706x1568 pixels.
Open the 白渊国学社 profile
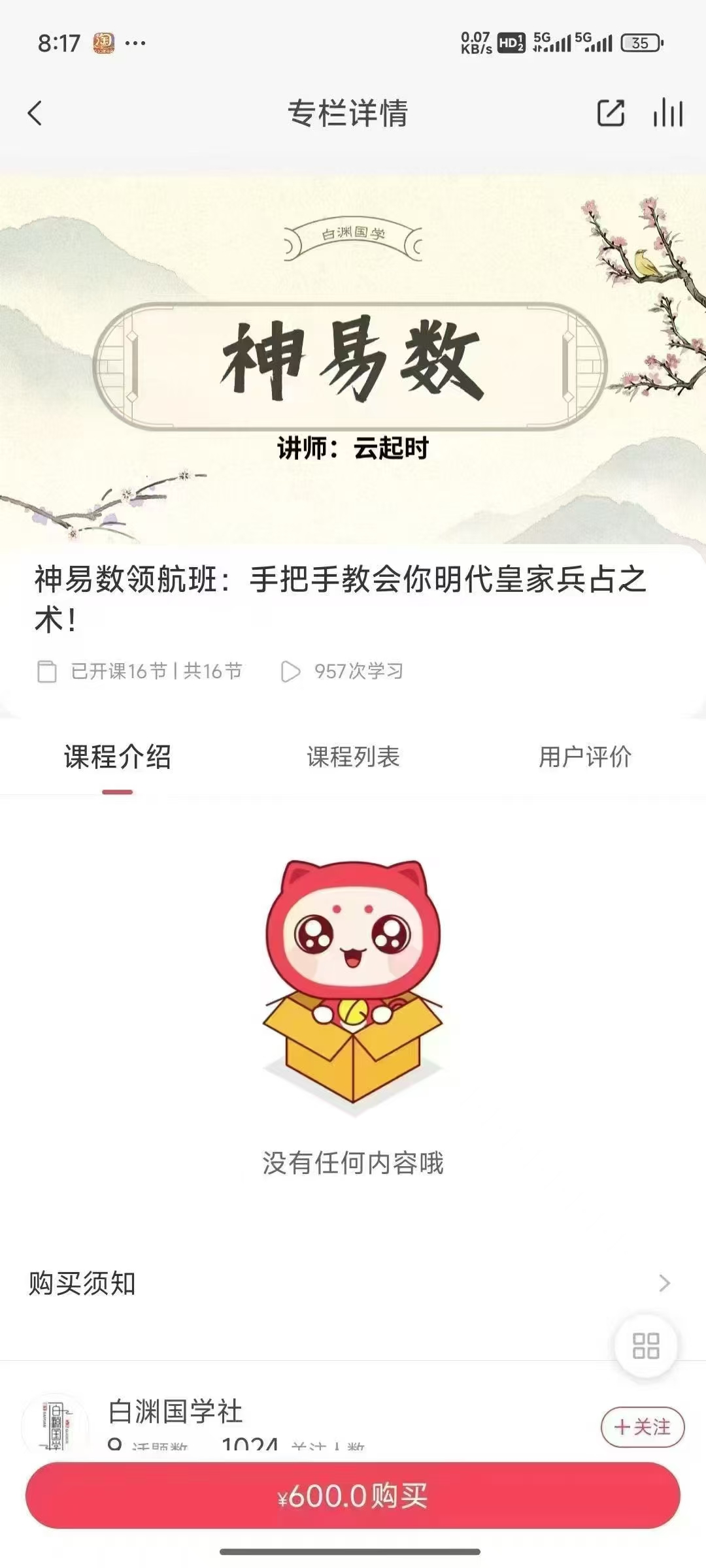(x=175, y=1411)
